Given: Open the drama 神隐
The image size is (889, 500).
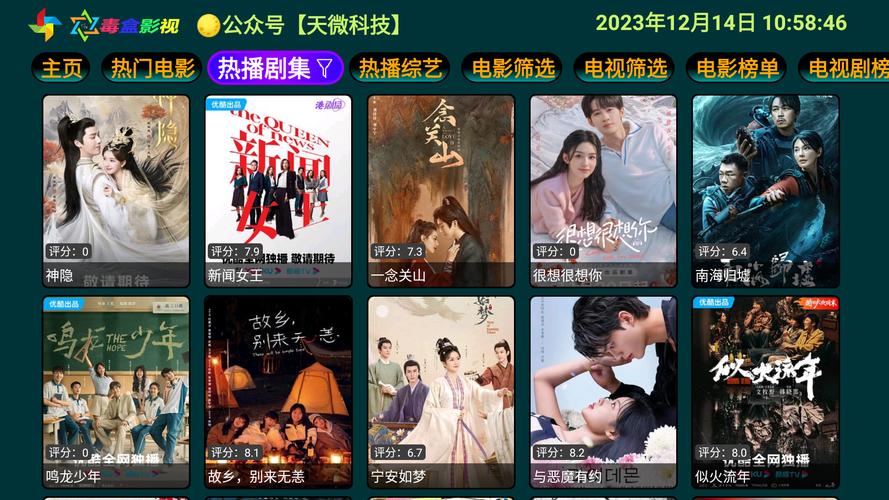Looking at the screenshot, I should [116, 190].
